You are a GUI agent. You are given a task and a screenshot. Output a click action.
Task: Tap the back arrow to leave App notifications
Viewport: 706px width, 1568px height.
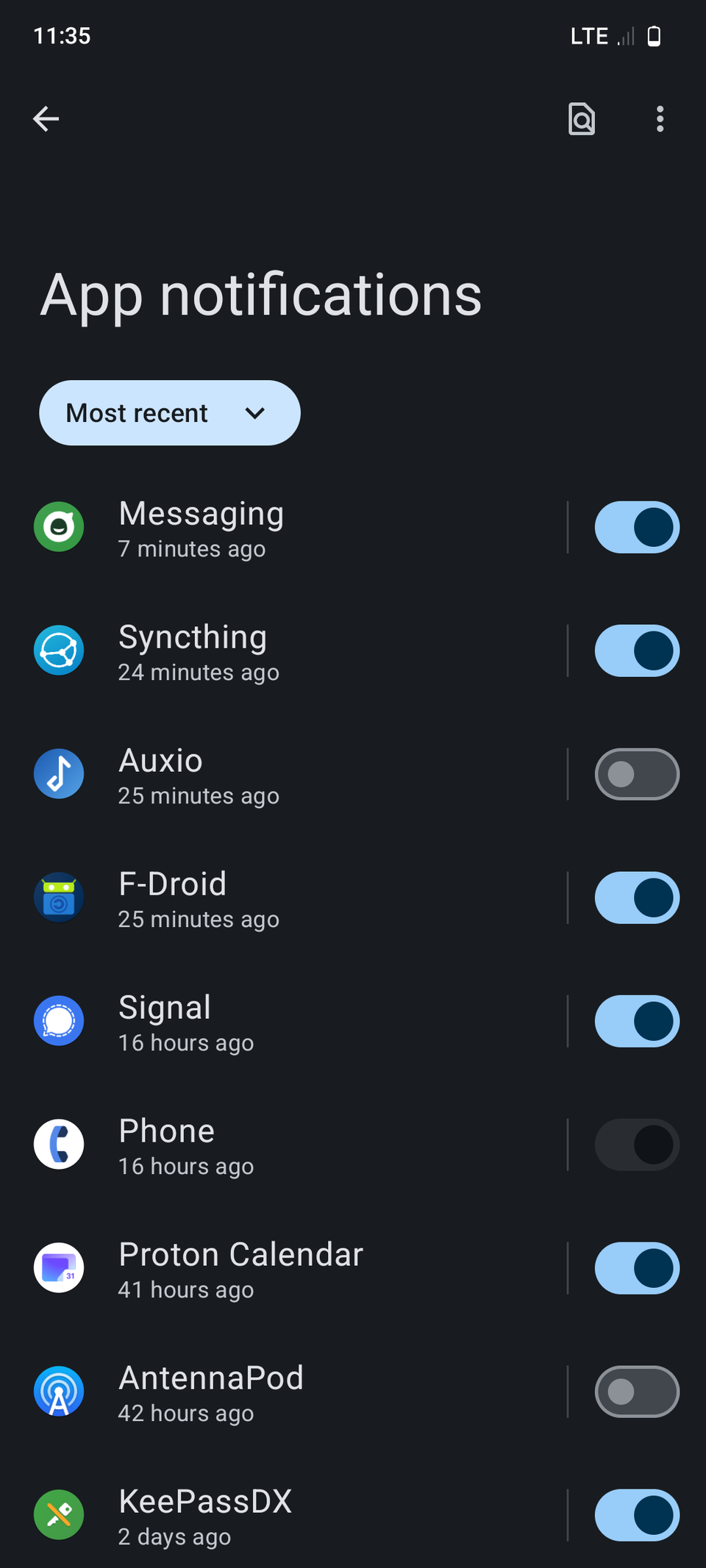(46, 119)
